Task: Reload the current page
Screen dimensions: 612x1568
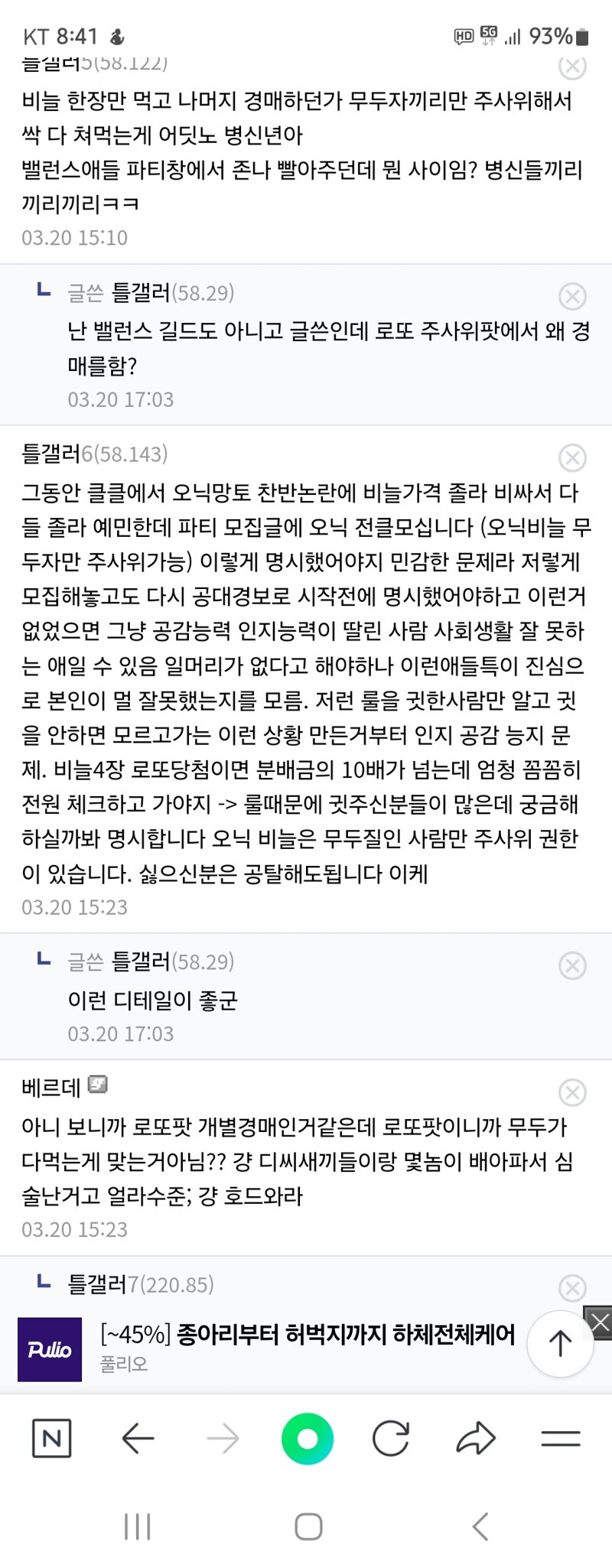Action: 391,1439
